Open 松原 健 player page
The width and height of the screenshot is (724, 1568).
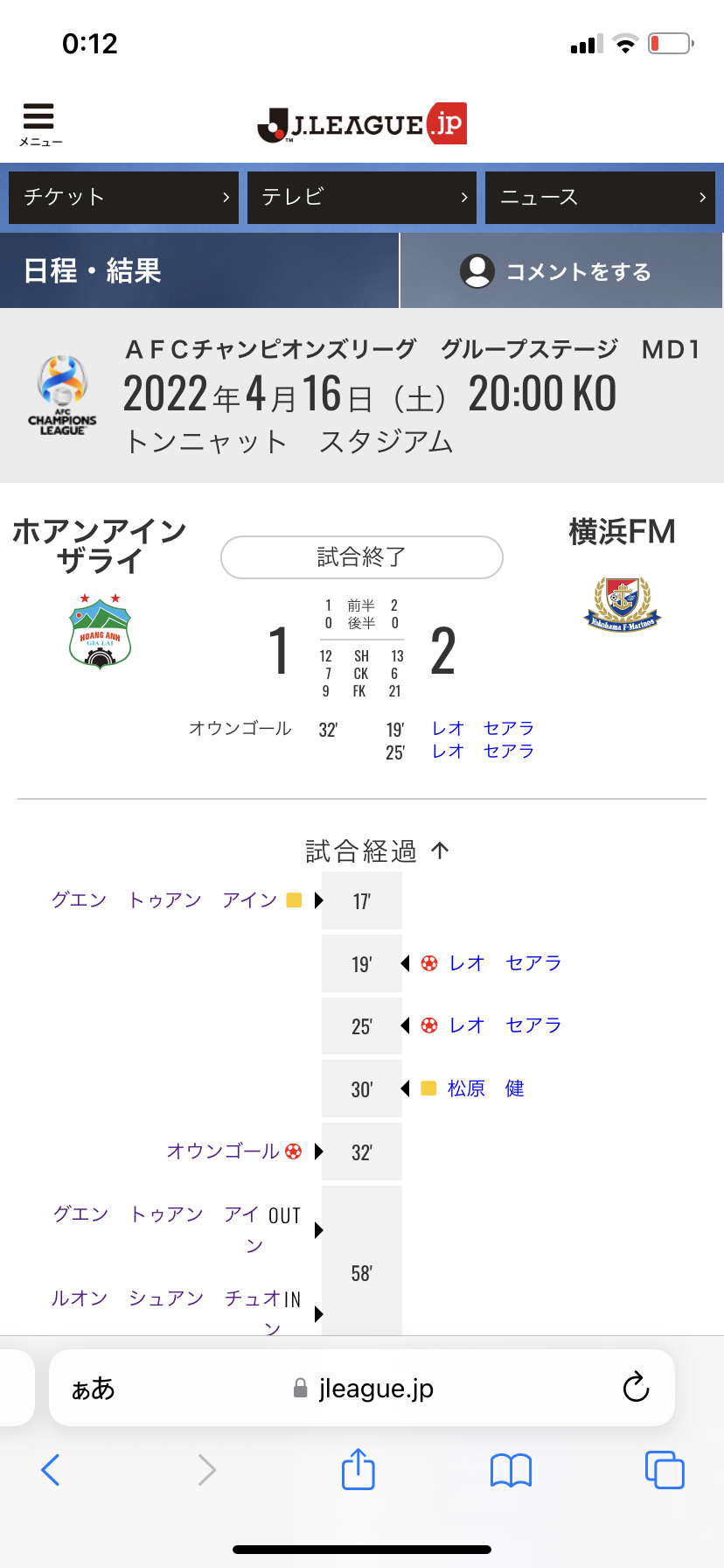coord(485,1088)
